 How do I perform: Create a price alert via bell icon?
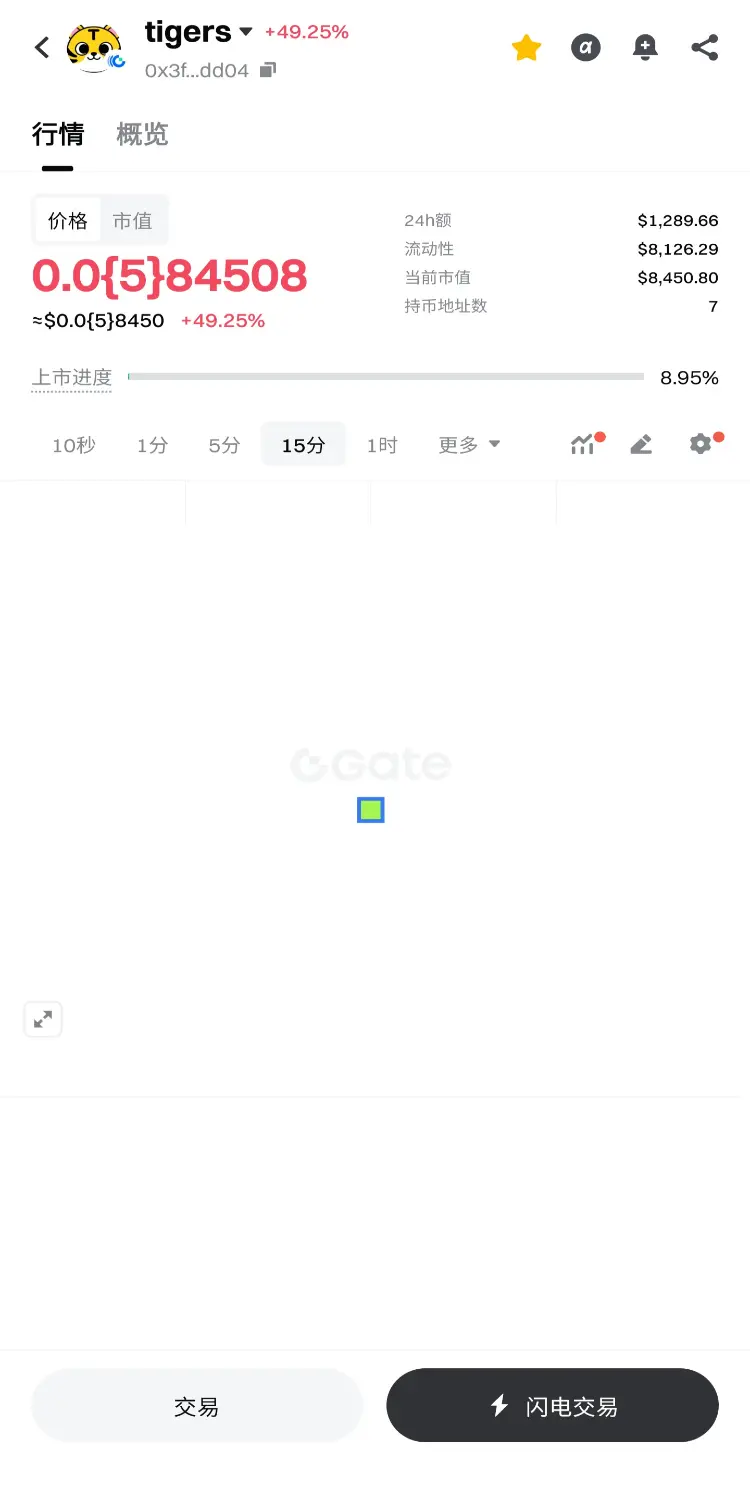(645, 47)
